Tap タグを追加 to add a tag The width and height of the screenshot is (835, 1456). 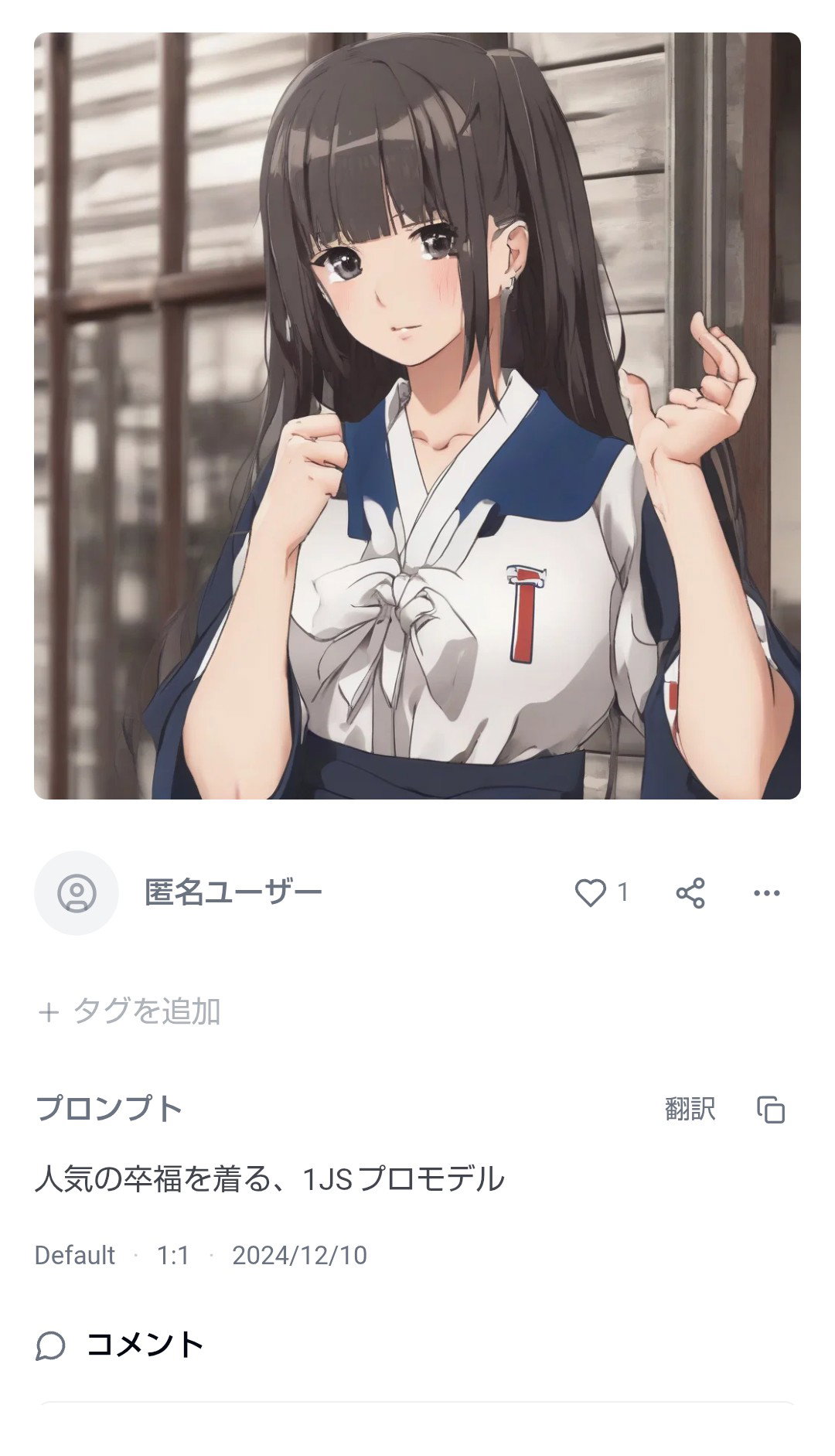(129, 1011)
